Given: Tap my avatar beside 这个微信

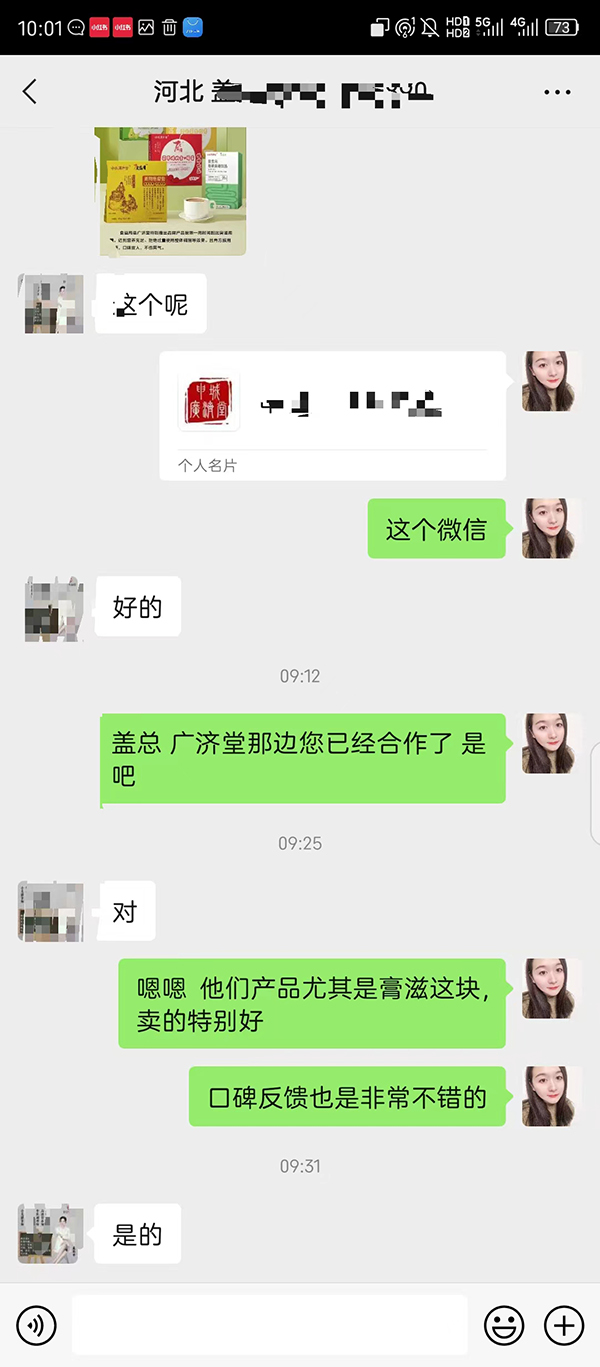Looking at the screenshot, I should tap(552, 528).
